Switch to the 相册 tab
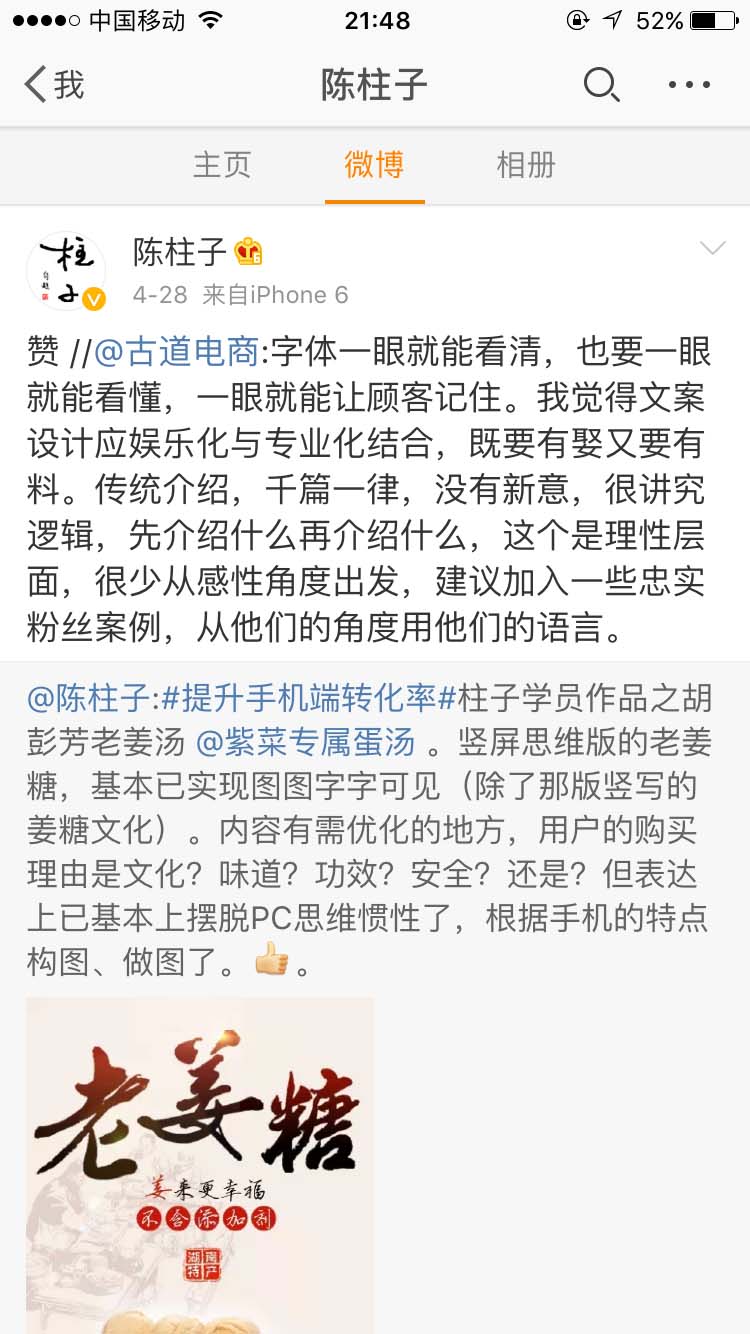Viewport: 750px width, 1334px height. [x=527, y=165]
